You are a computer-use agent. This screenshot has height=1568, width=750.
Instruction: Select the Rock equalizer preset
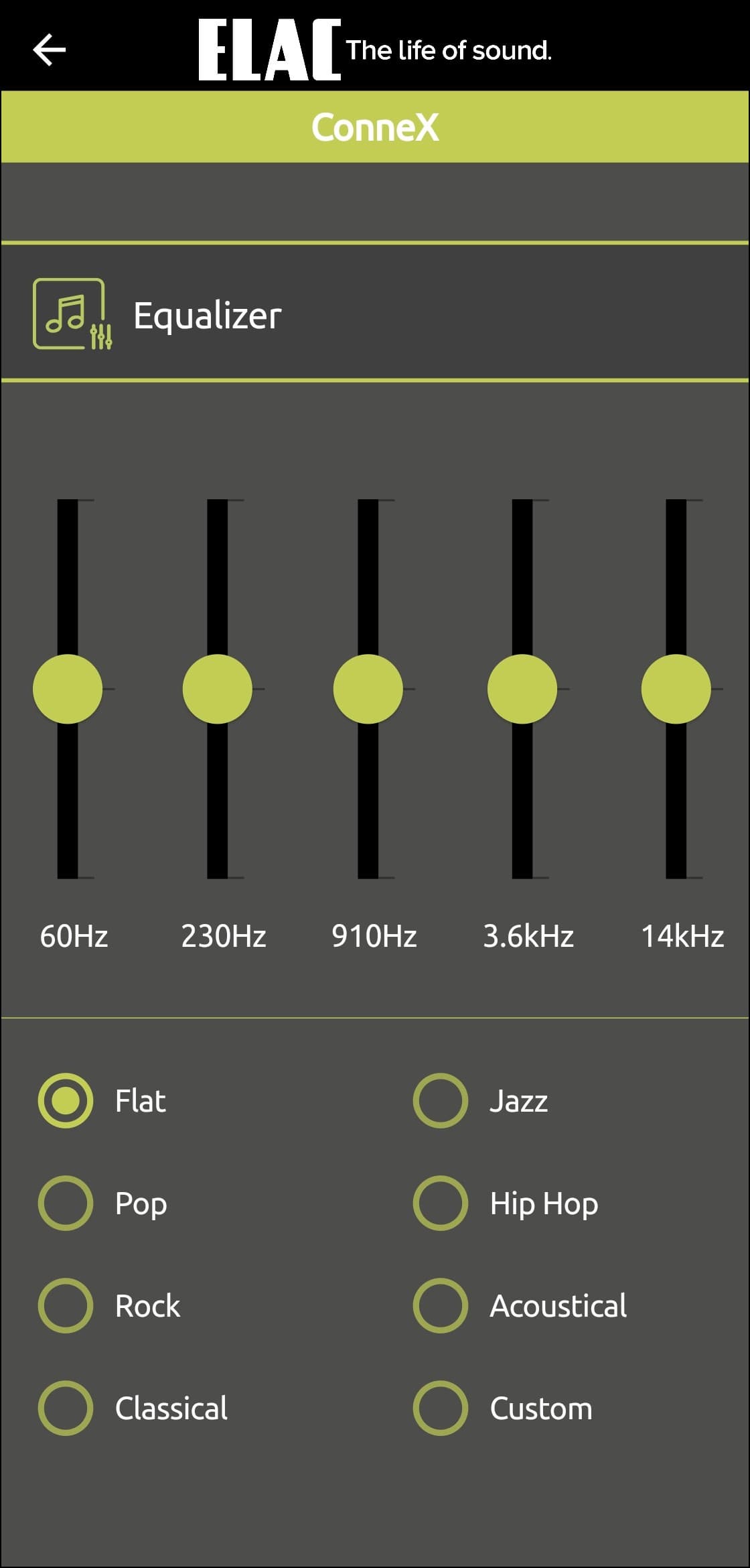(66, 1306)
